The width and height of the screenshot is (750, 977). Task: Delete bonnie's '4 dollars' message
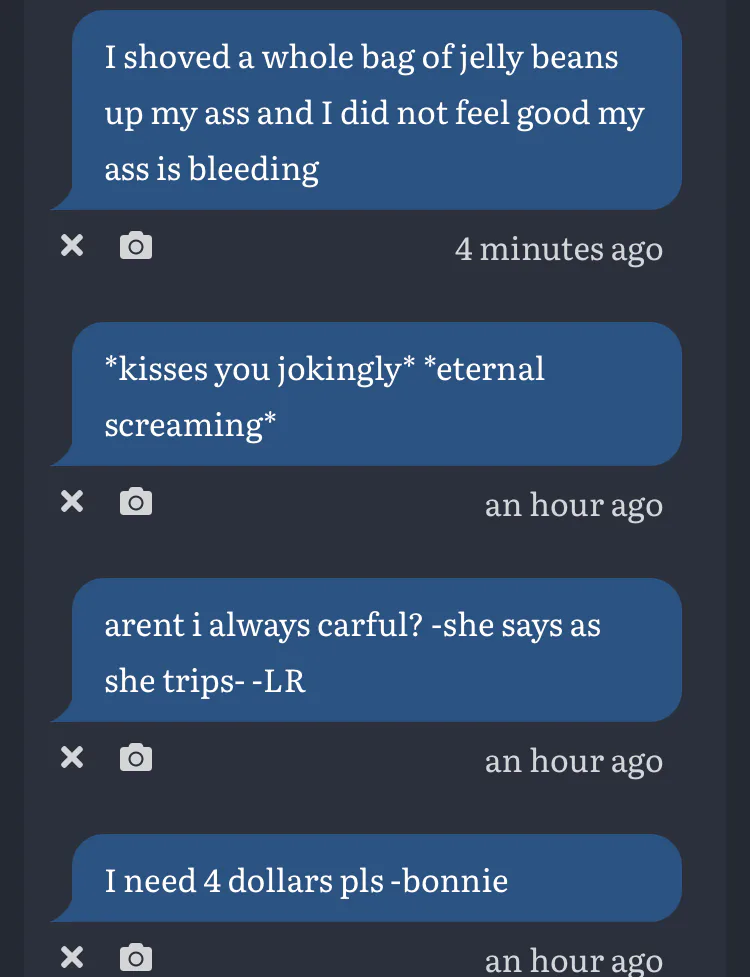point(71,958)
